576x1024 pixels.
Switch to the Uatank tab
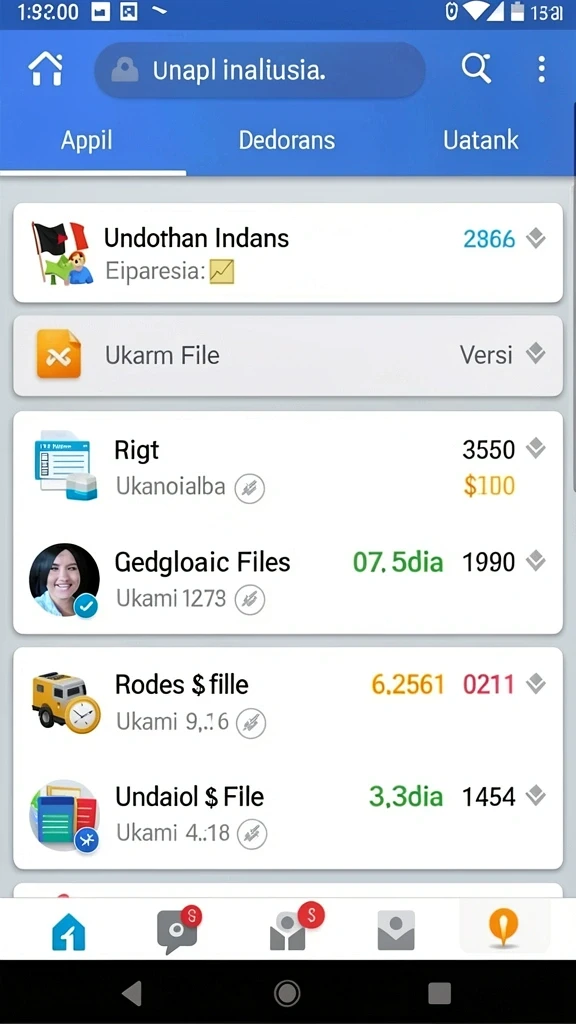click(481, 140)
